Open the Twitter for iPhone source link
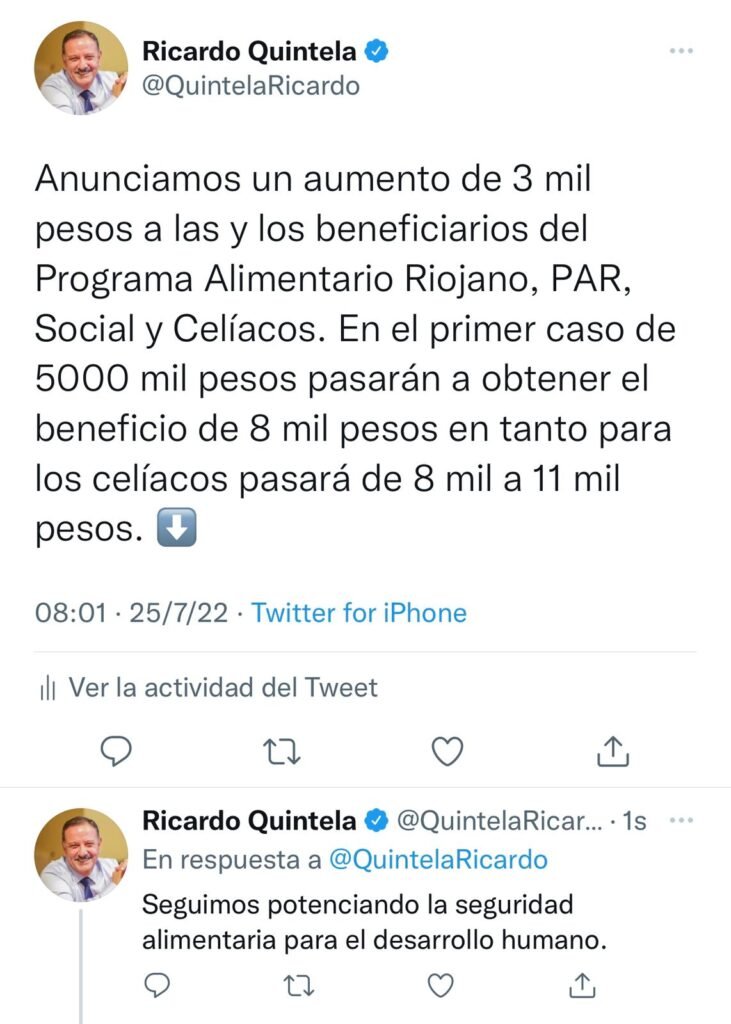Screen dimensions: 731x1024 [x=359, y=612]
